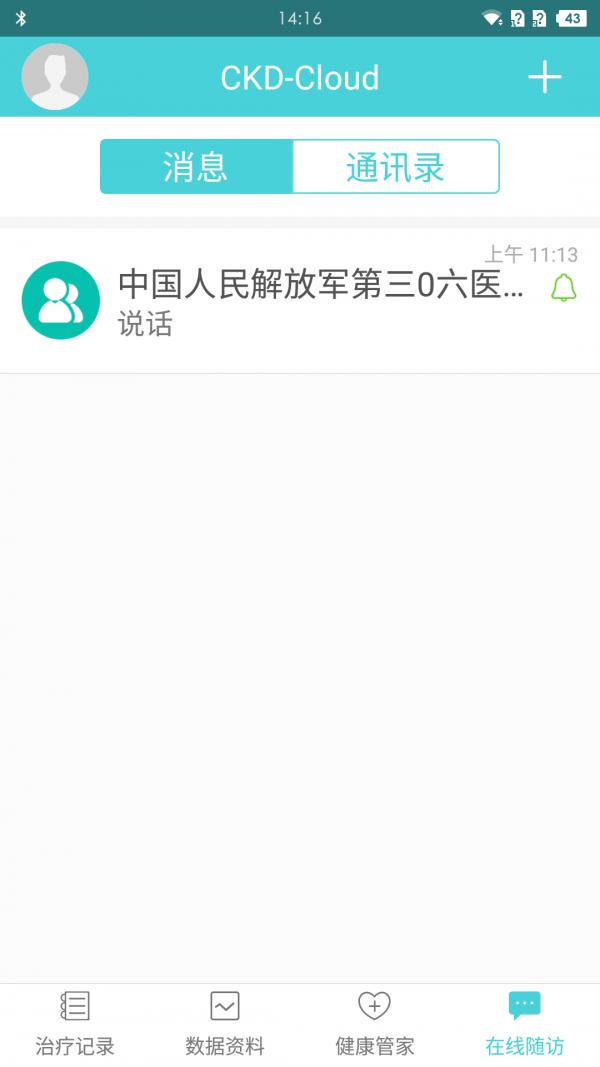Switch to the 消息 tab
This screenshot has height=1067, width=600.
pyautogui.click(x=196, y=167)
